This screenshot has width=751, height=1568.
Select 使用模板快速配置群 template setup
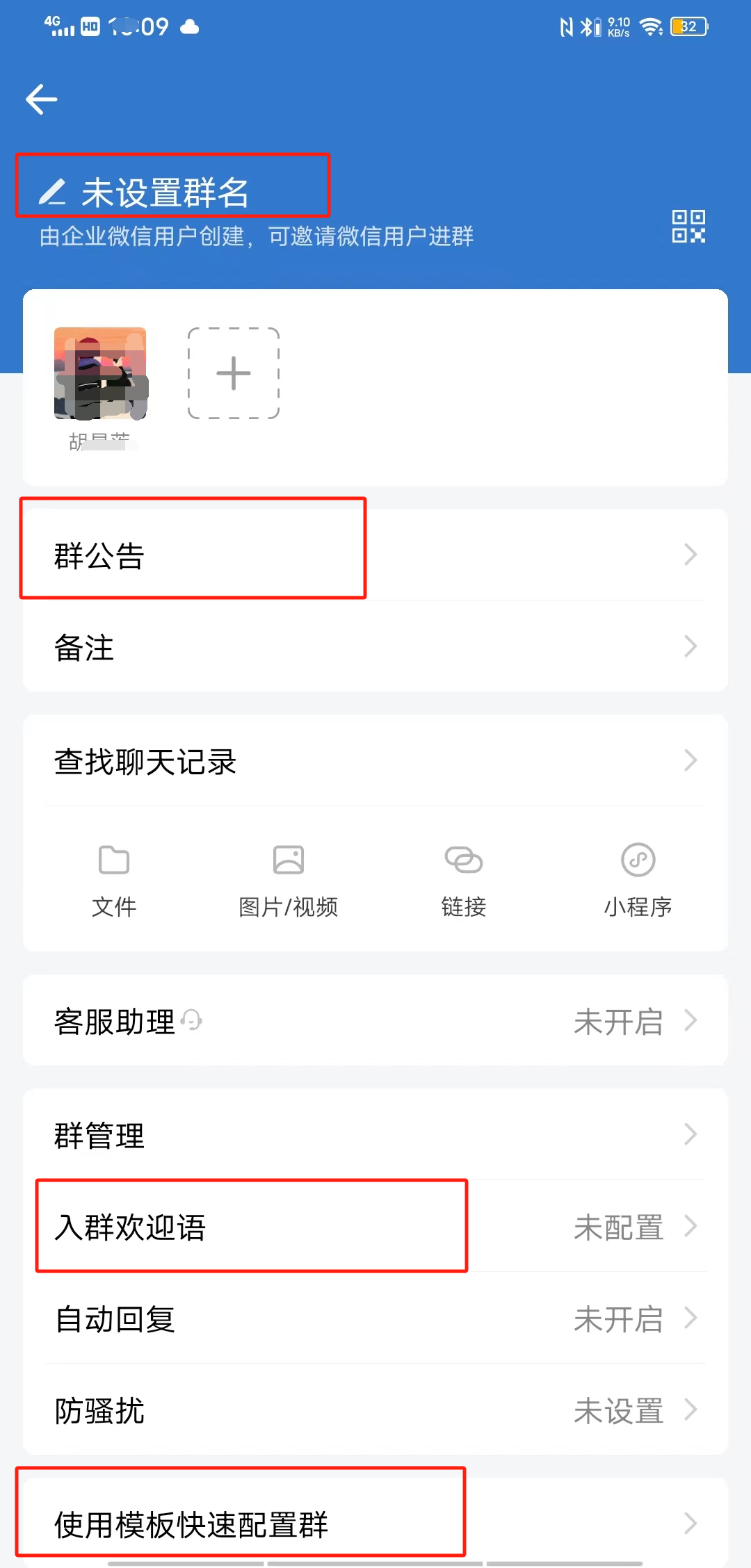(x=375, y=1523)
